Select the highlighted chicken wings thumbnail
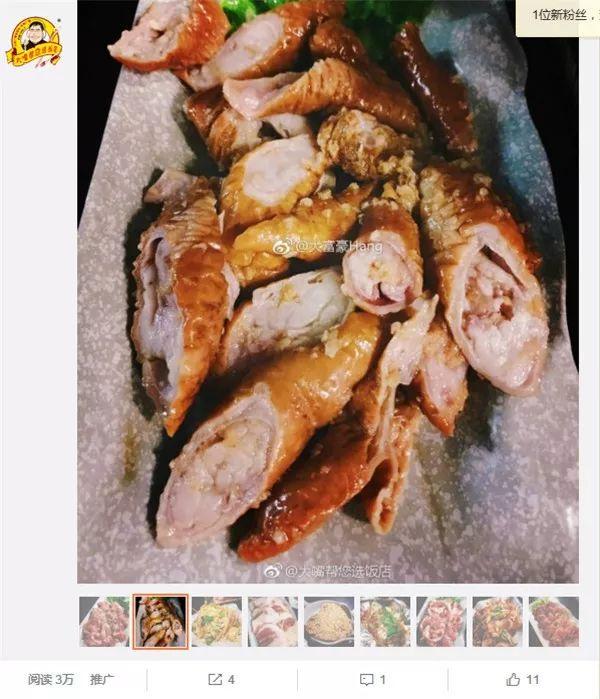This screenshot has height=699, width=600. pyautogui.click(x=160, y=621)
